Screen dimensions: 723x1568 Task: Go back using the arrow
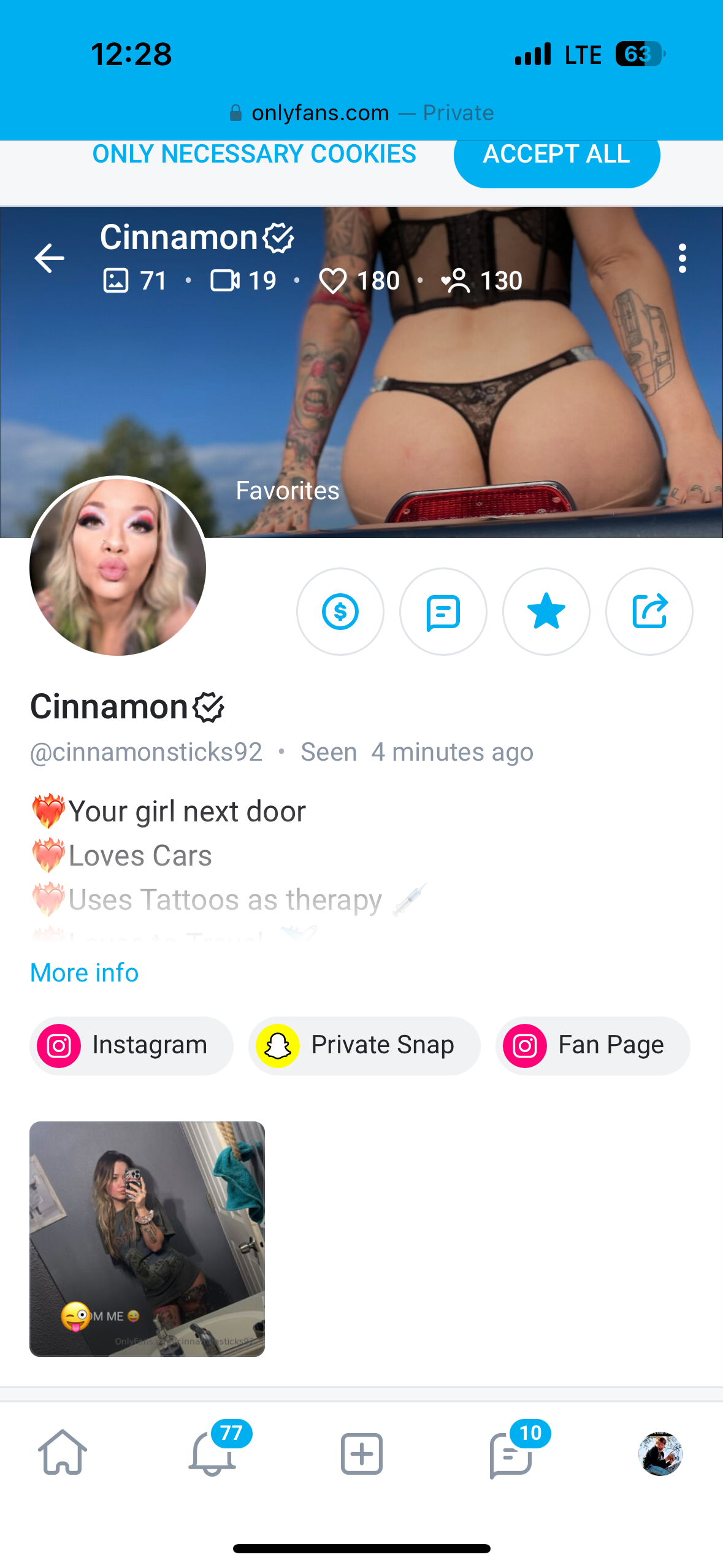click(x=50, y=258)
